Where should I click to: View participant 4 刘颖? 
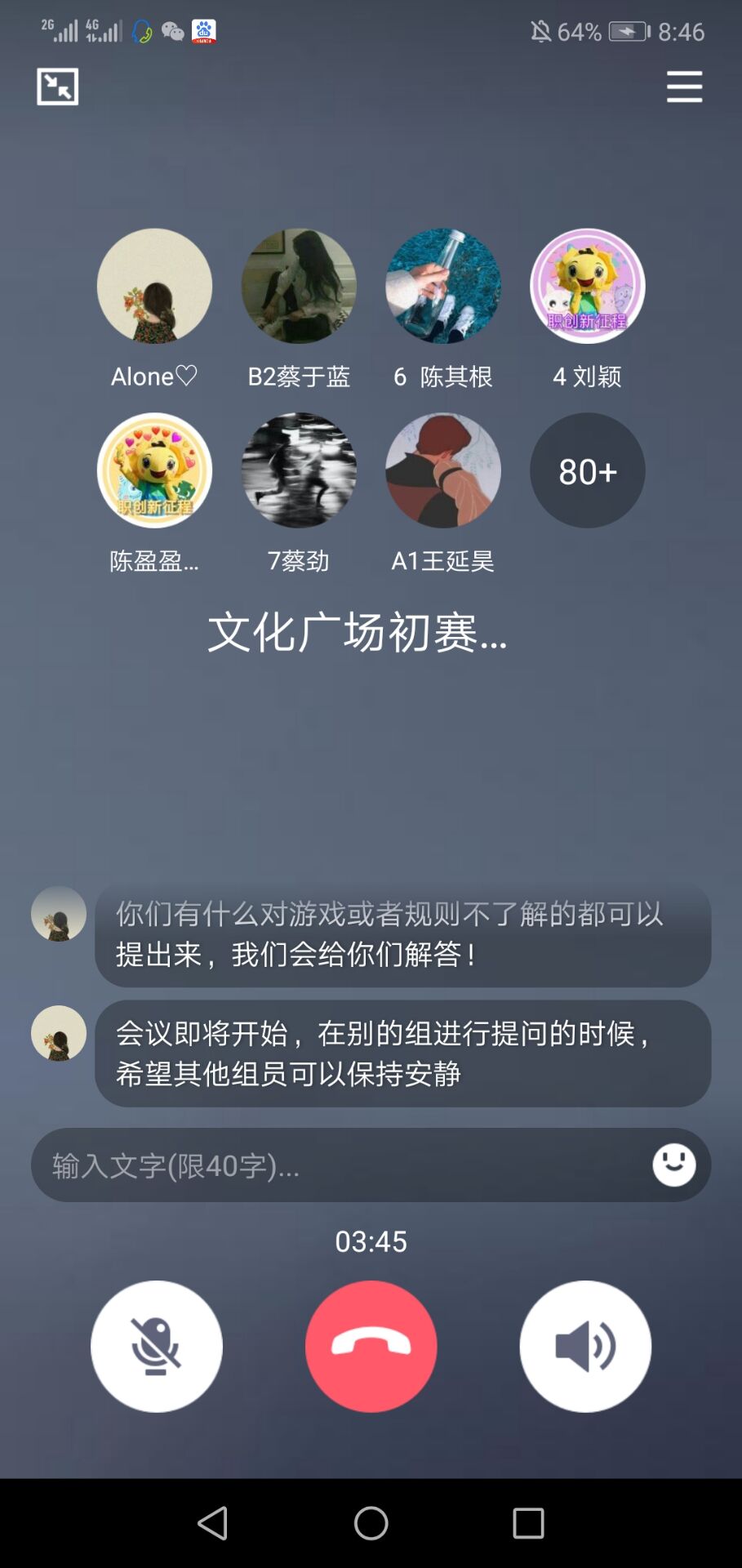(x=587, y=286)
